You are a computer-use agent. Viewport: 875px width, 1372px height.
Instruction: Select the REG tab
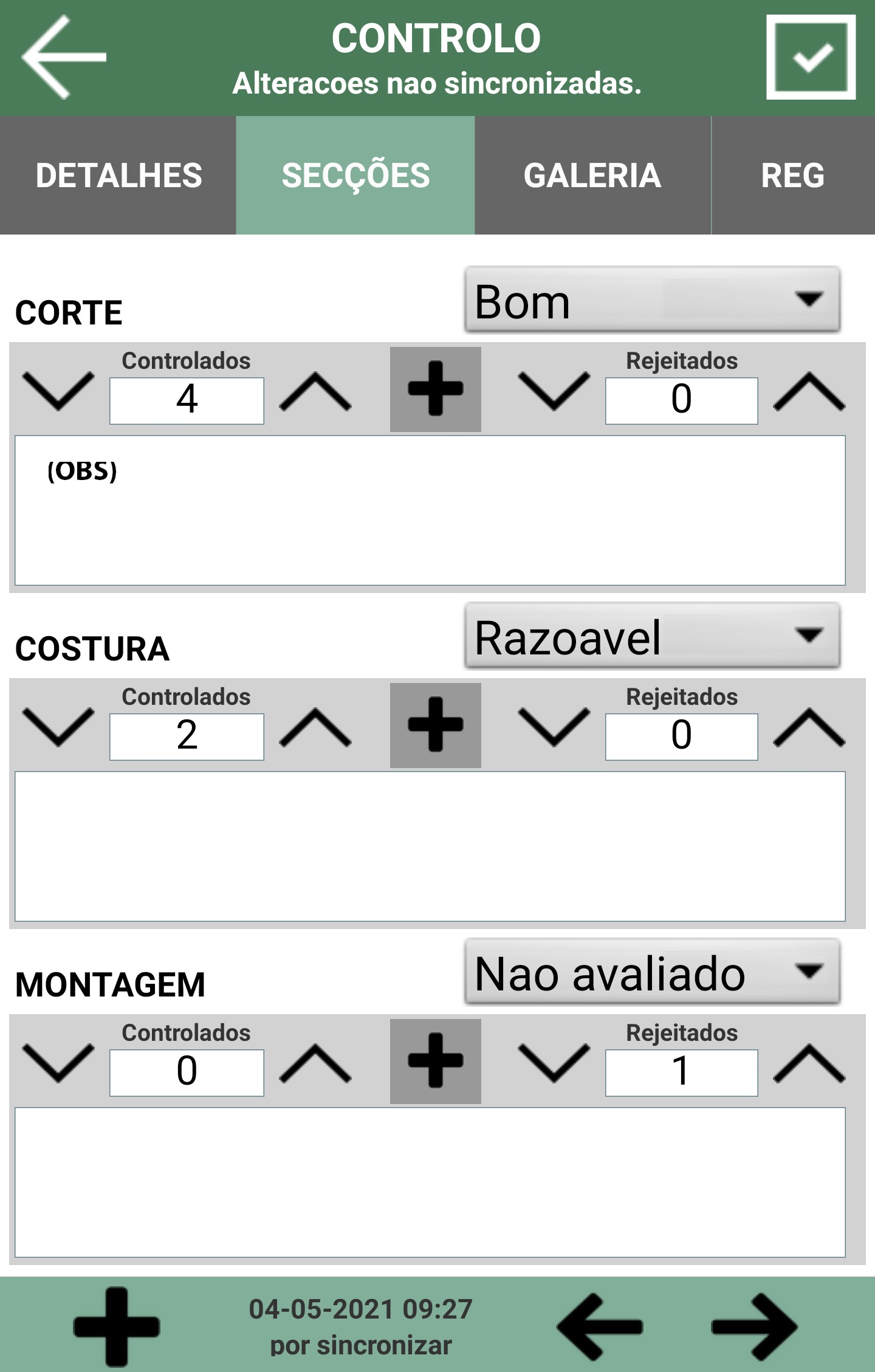[x=792, y=176]
